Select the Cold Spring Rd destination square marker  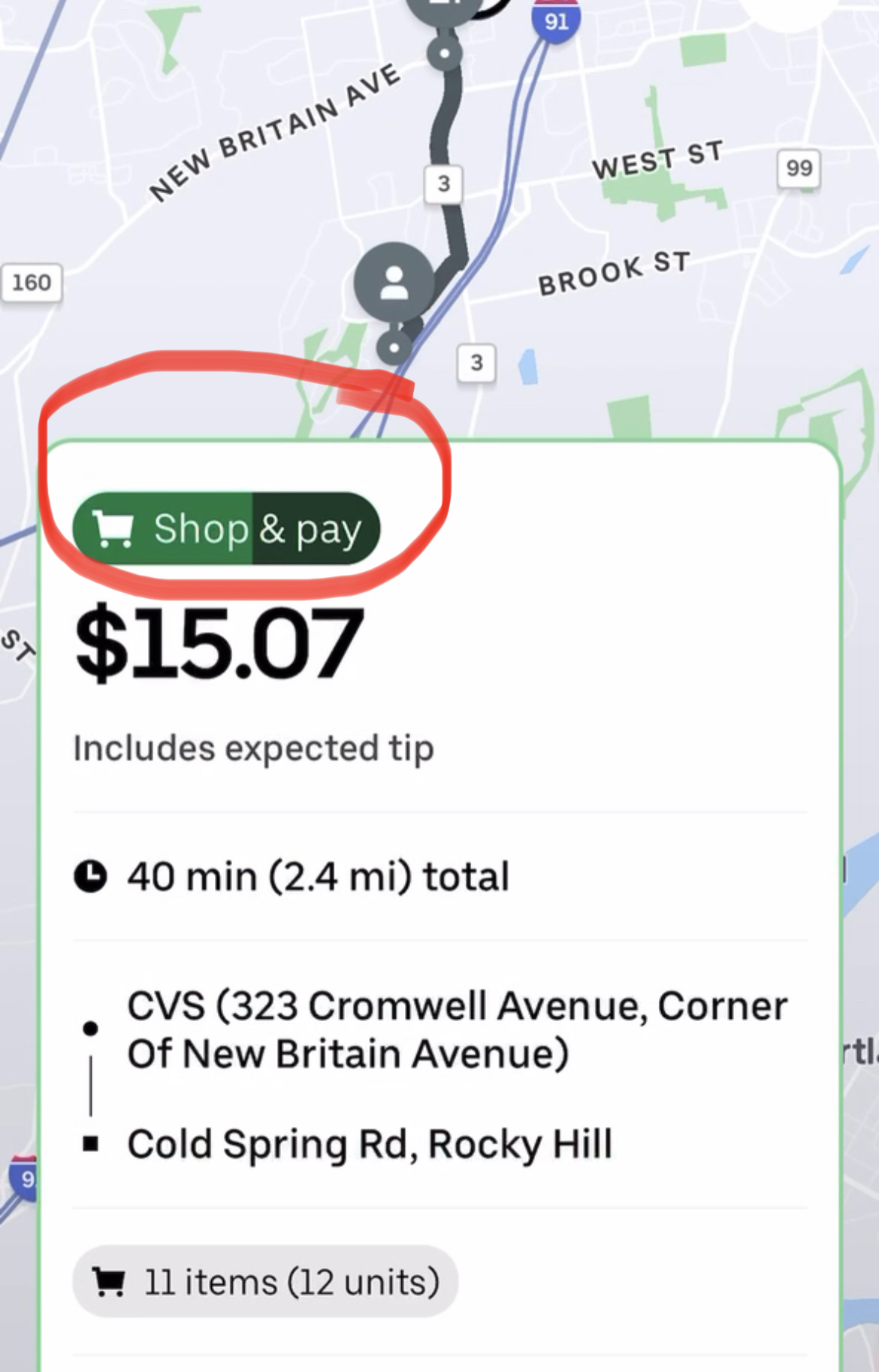coord(92,1144)
